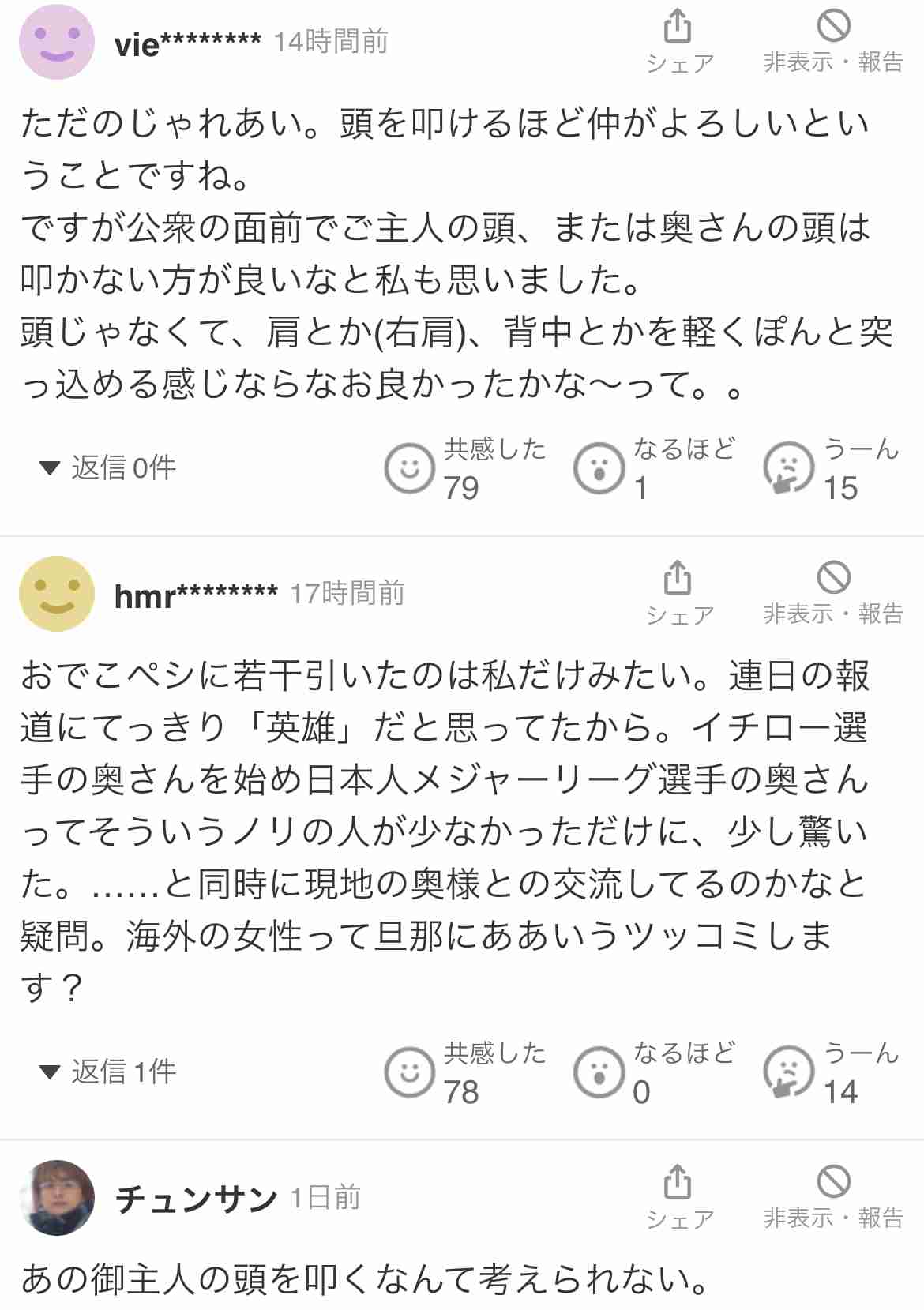
Task: Hide or report チュンサン's comment
Action: (x=833, y=1197)
